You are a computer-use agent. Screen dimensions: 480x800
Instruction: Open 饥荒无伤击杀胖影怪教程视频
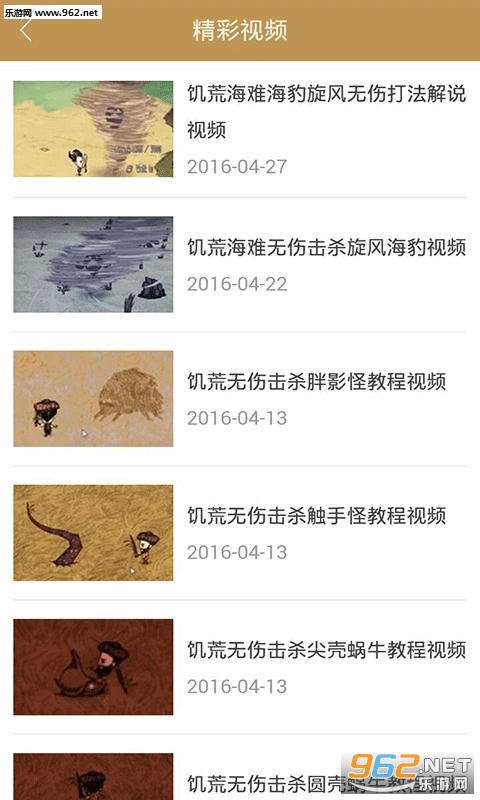(240, 398)
